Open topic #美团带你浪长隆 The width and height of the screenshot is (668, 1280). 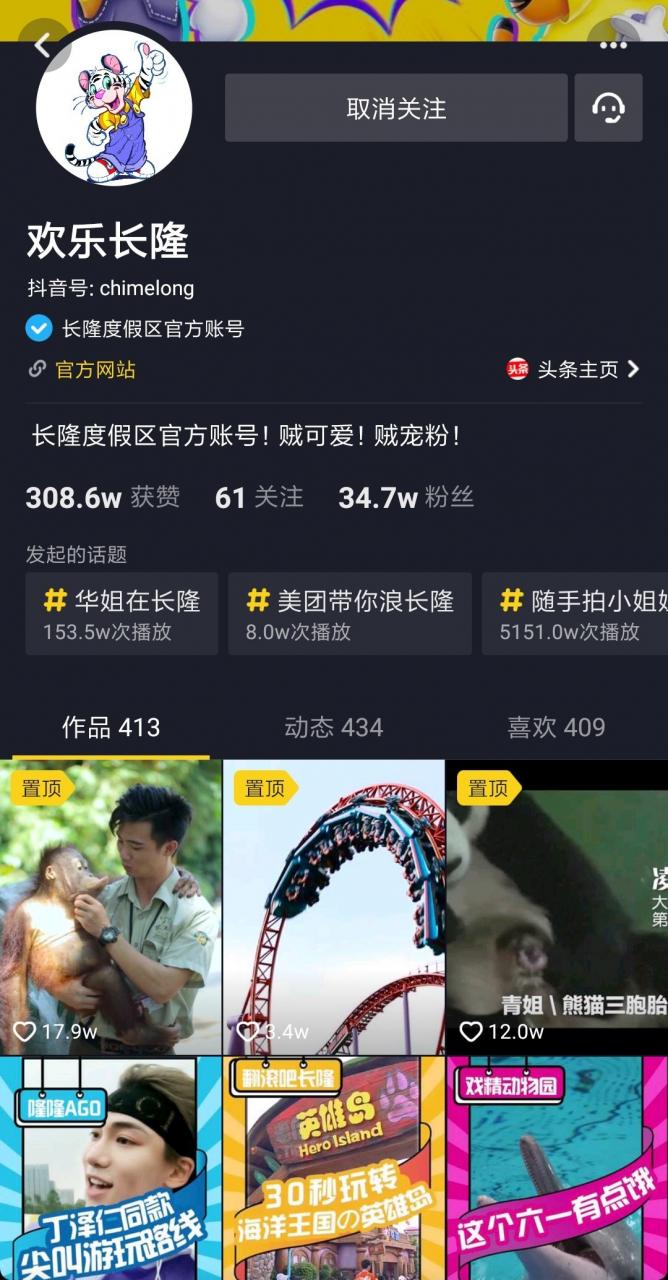(350, 614)
